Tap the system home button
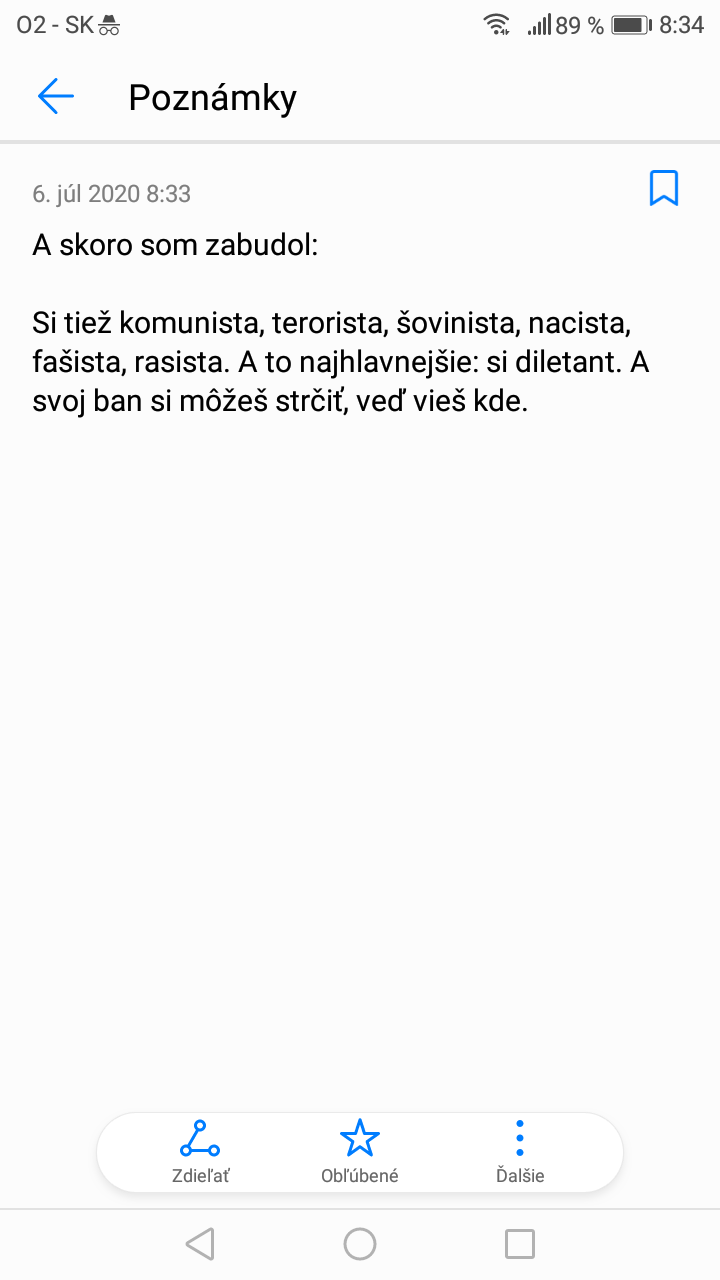The image size is (720, 1280). (360, 1244)
